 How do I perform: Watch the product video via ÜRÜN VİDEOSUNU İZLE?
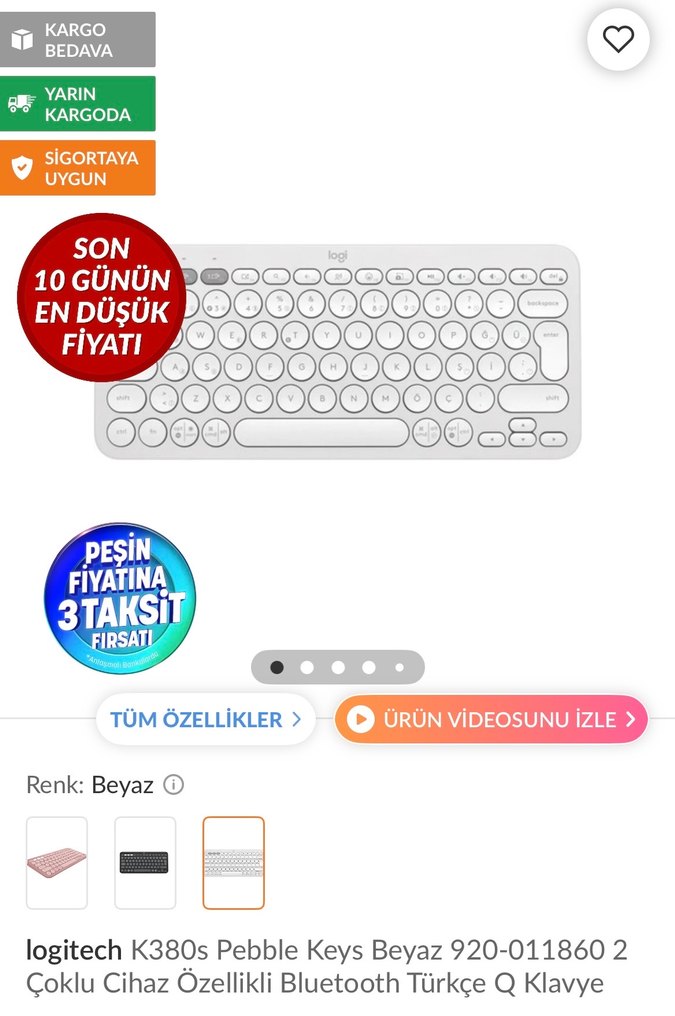[x=491, y=719]
